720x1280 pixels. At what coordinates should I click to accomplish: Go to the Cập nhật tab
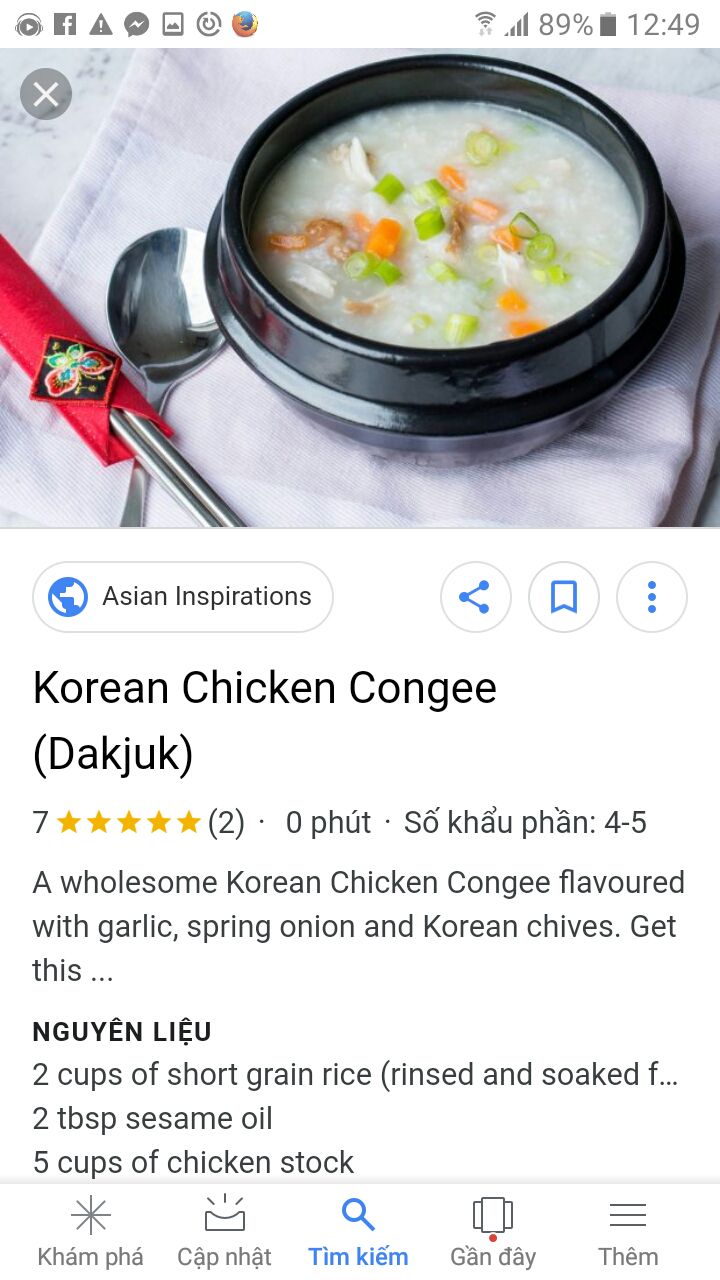(x=224, y=1232)
